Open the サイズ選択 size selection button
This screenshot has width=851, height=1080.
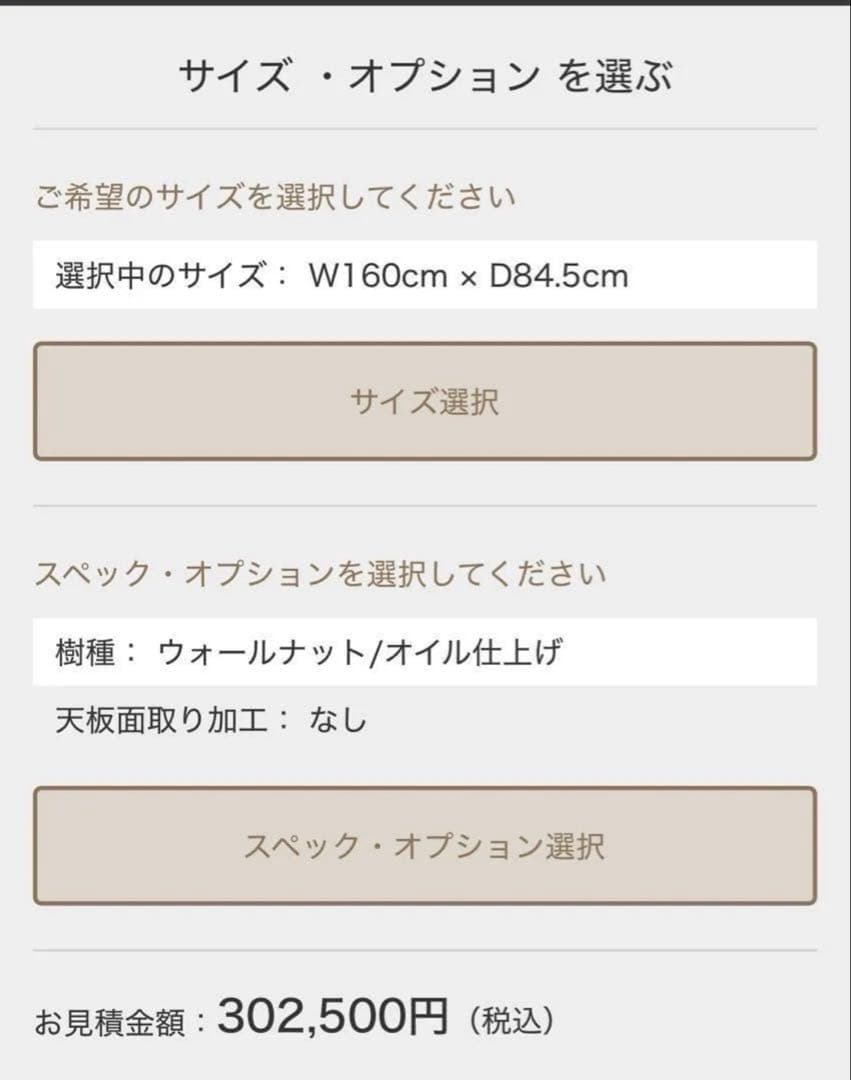pyautogui.click(x=425, y=400)
